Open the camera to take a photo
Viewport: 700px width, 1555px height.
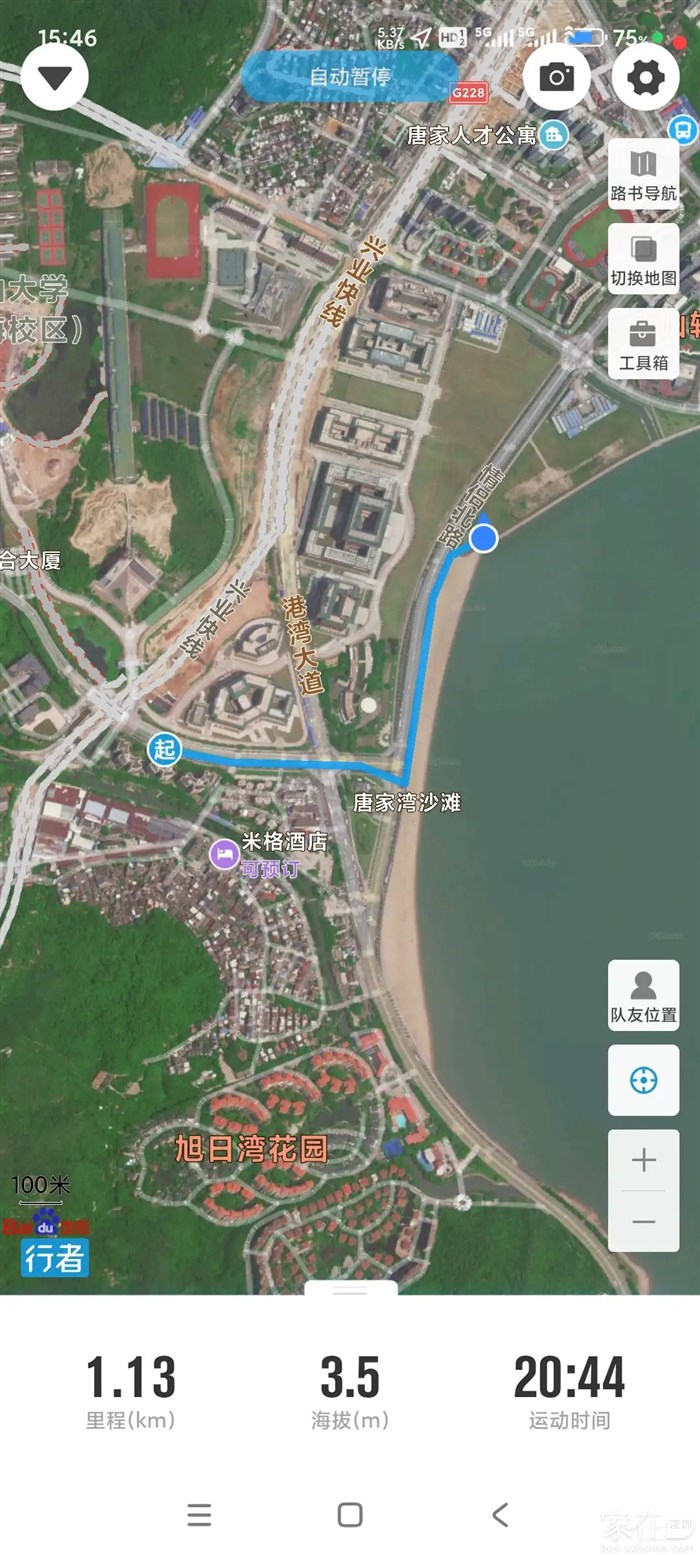(x=557, y=77)
